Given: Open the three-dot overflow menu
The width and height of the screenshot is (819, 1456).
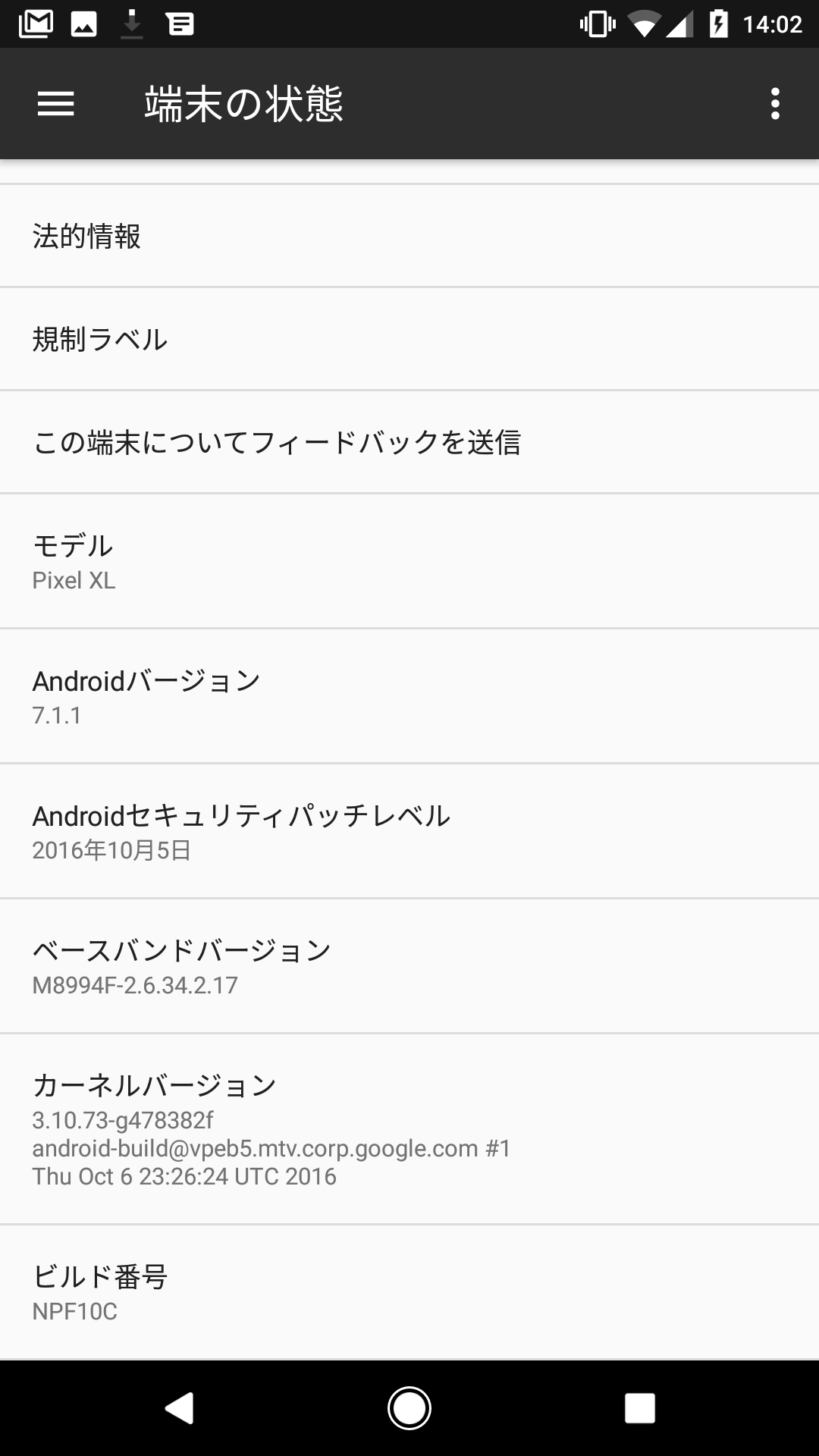Looking at the screenshot, I should coord(774,104).
